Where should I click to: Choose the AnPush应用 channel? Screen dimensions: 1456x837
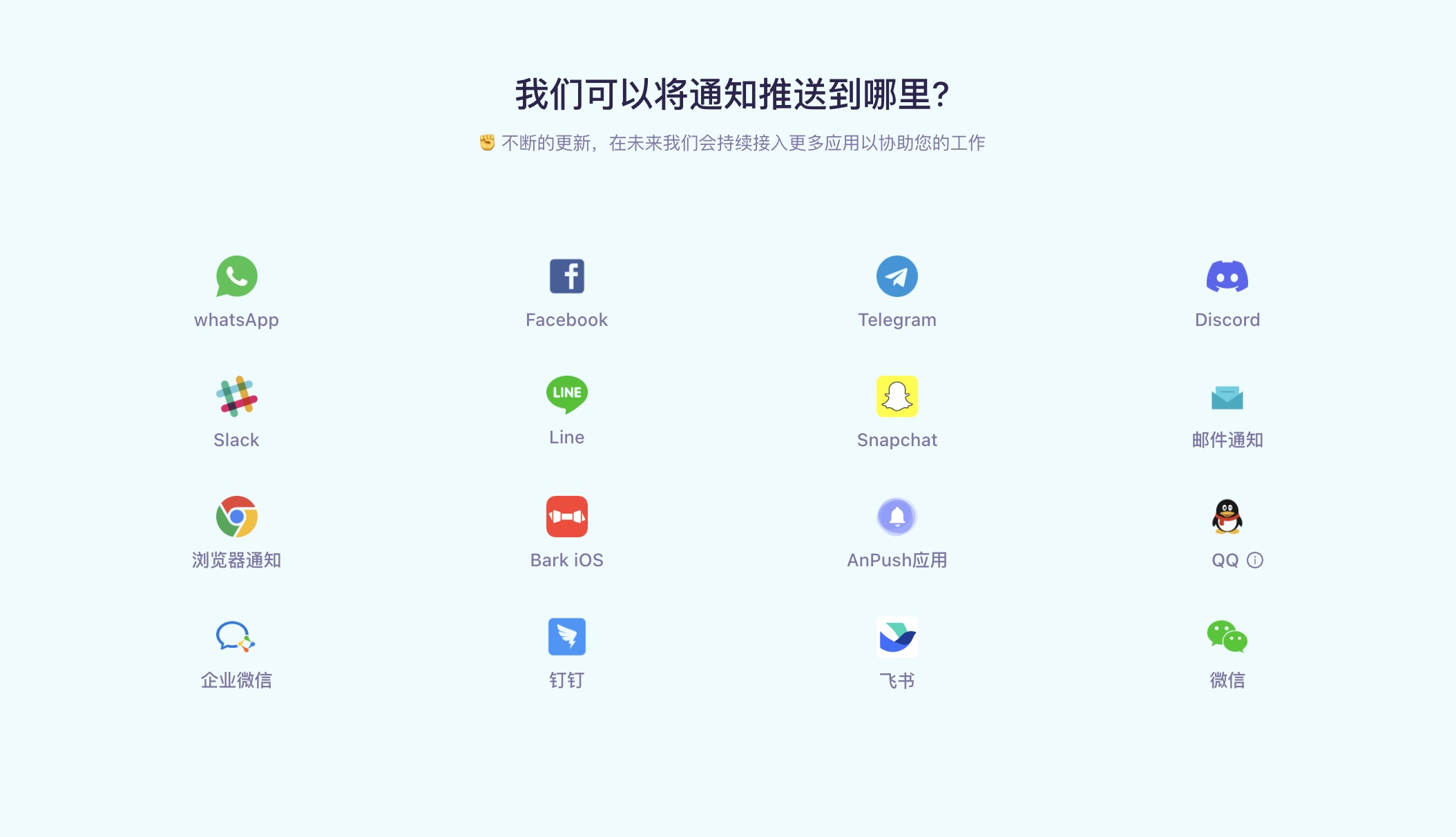pos(897,517)
